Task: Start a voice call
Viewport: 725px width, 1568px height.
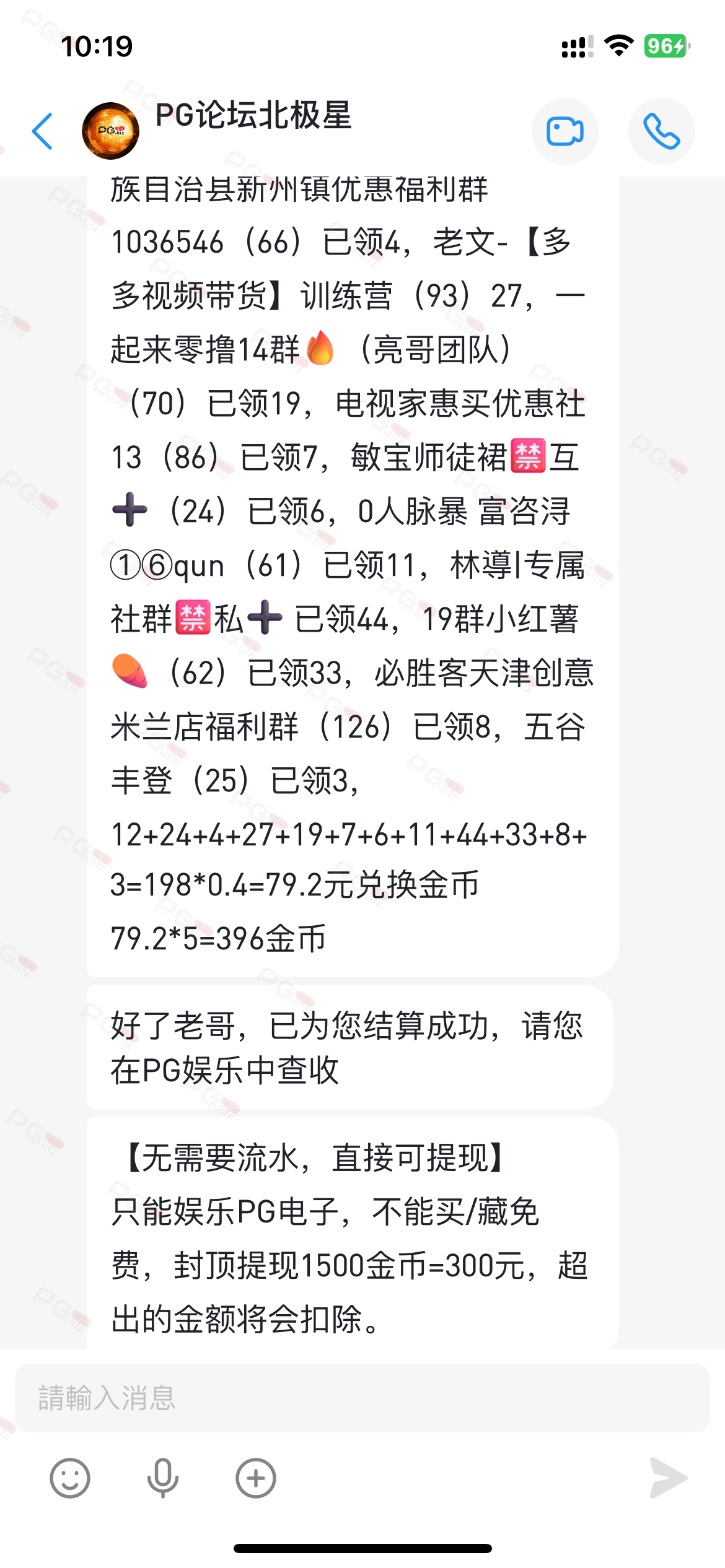Action: (661, 131)
